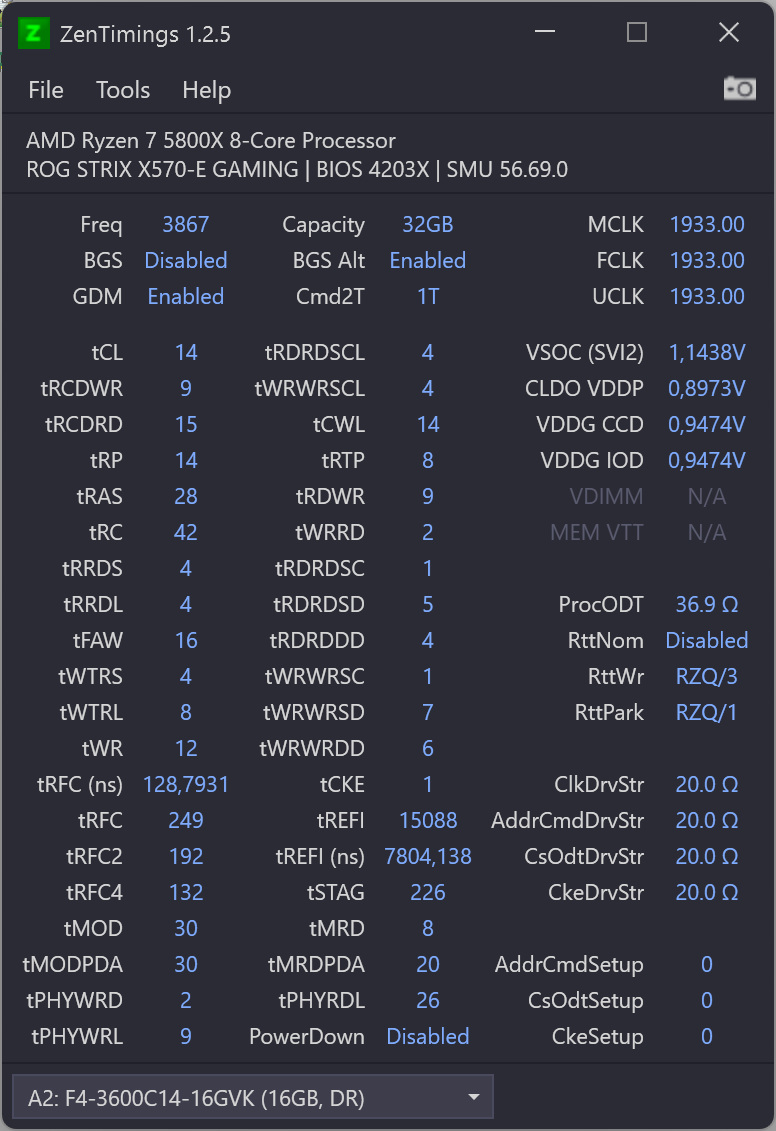
Task: Minimize the ZenTimings window
Action: click(x=545, y=33)
